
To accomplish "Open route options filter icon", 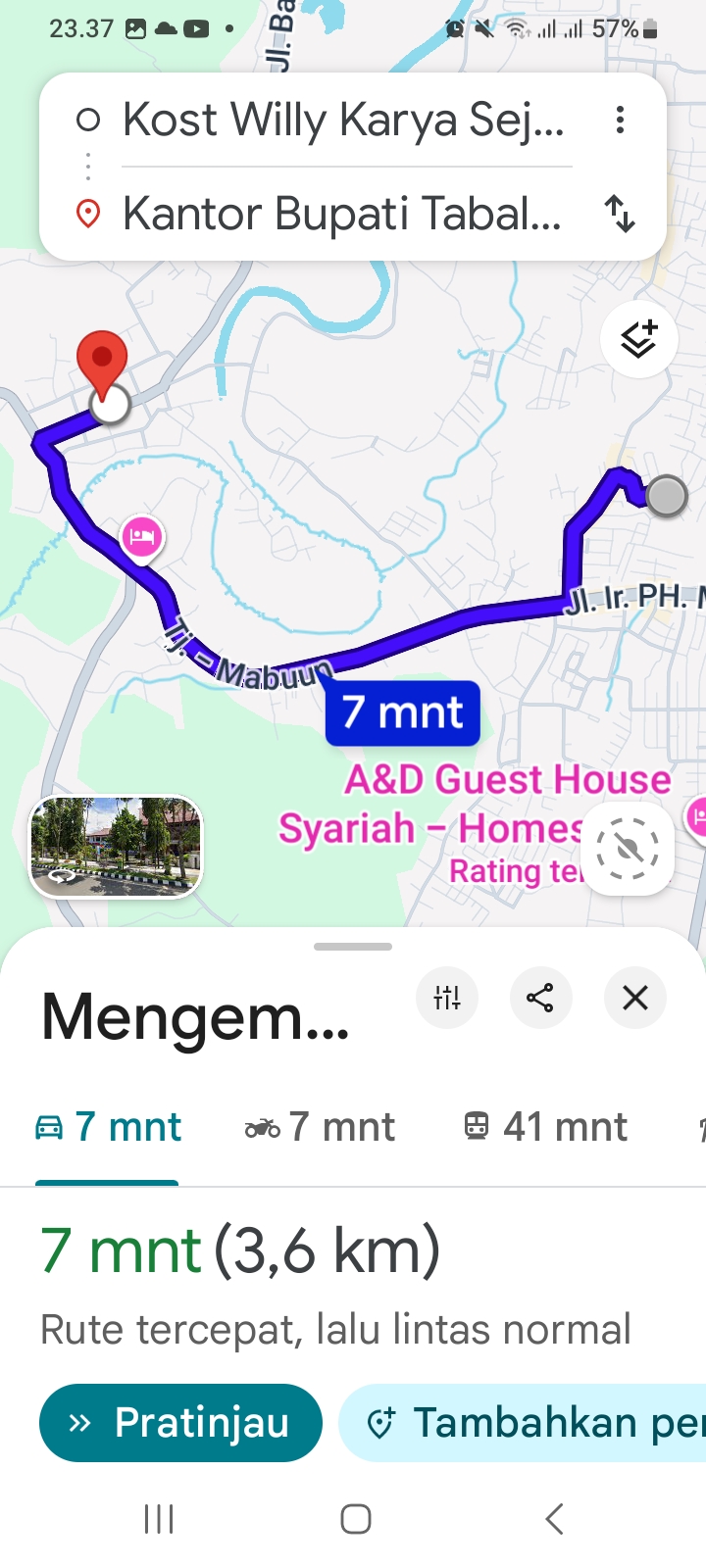I will [447, 998].
